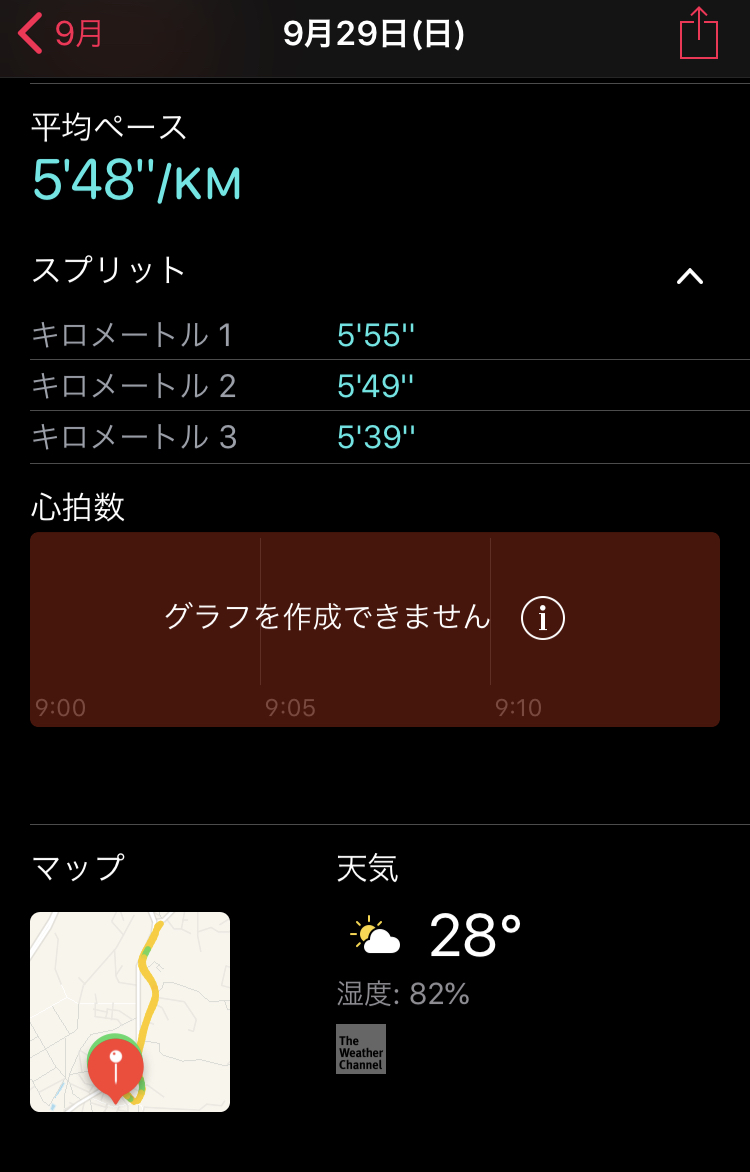Open The Weather Channel attribution
This screenshot has height=1172, width=750.
tap(361, 1049)
